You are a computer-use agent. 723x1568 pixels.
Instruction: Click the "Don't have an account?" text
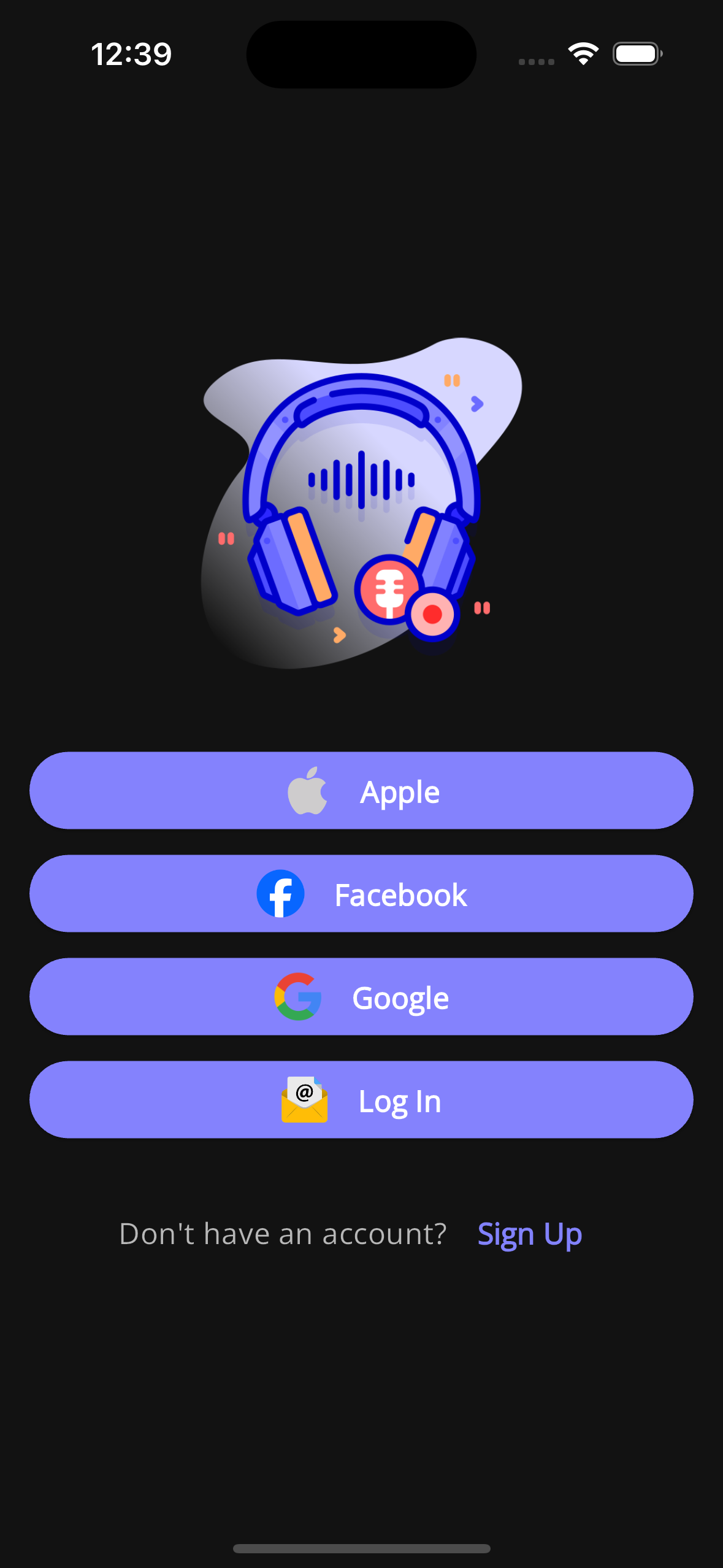[x=283, y=1234]
